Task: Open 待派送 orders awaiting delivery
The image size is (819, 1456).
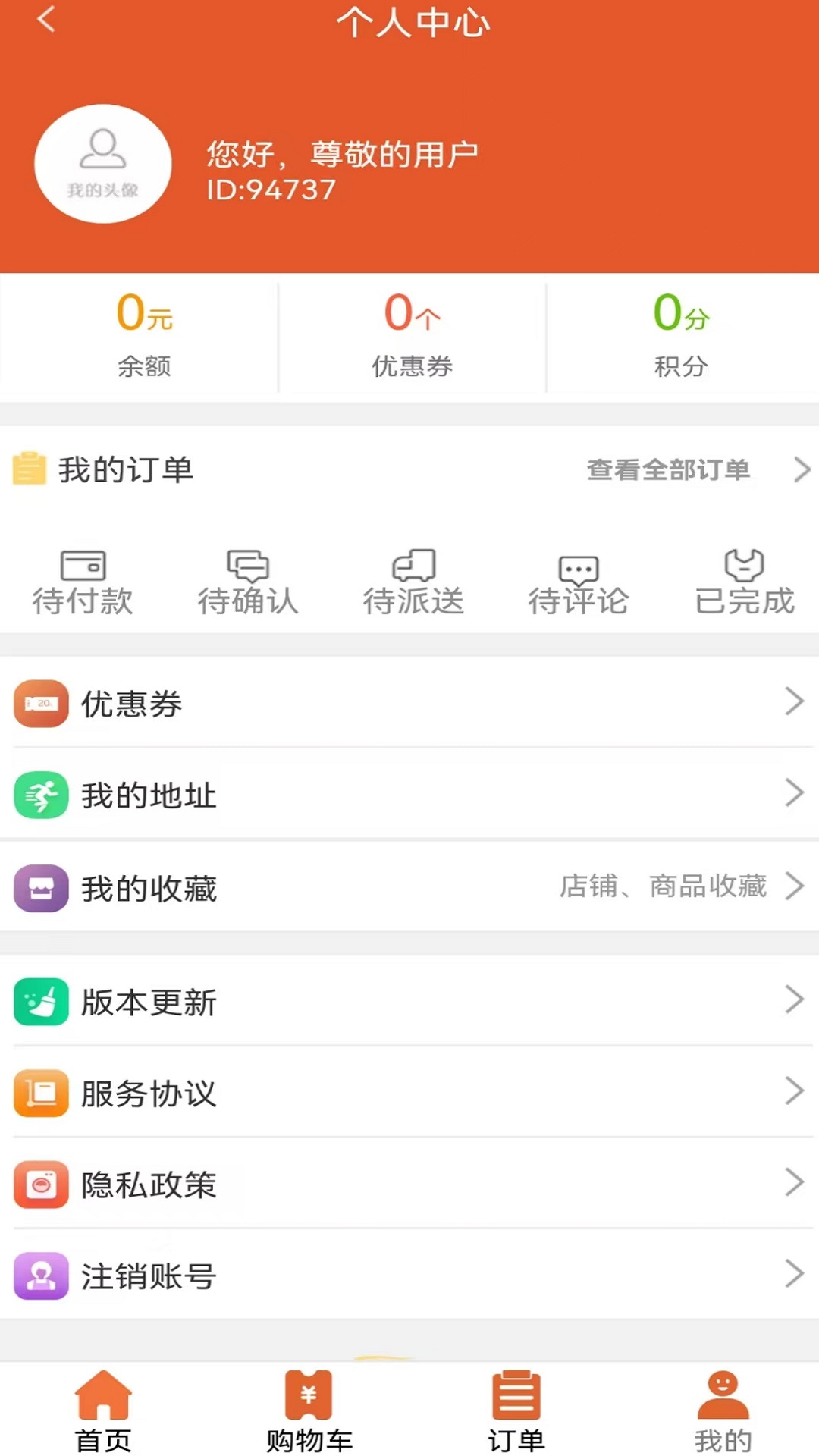Action: pos(413,582)
